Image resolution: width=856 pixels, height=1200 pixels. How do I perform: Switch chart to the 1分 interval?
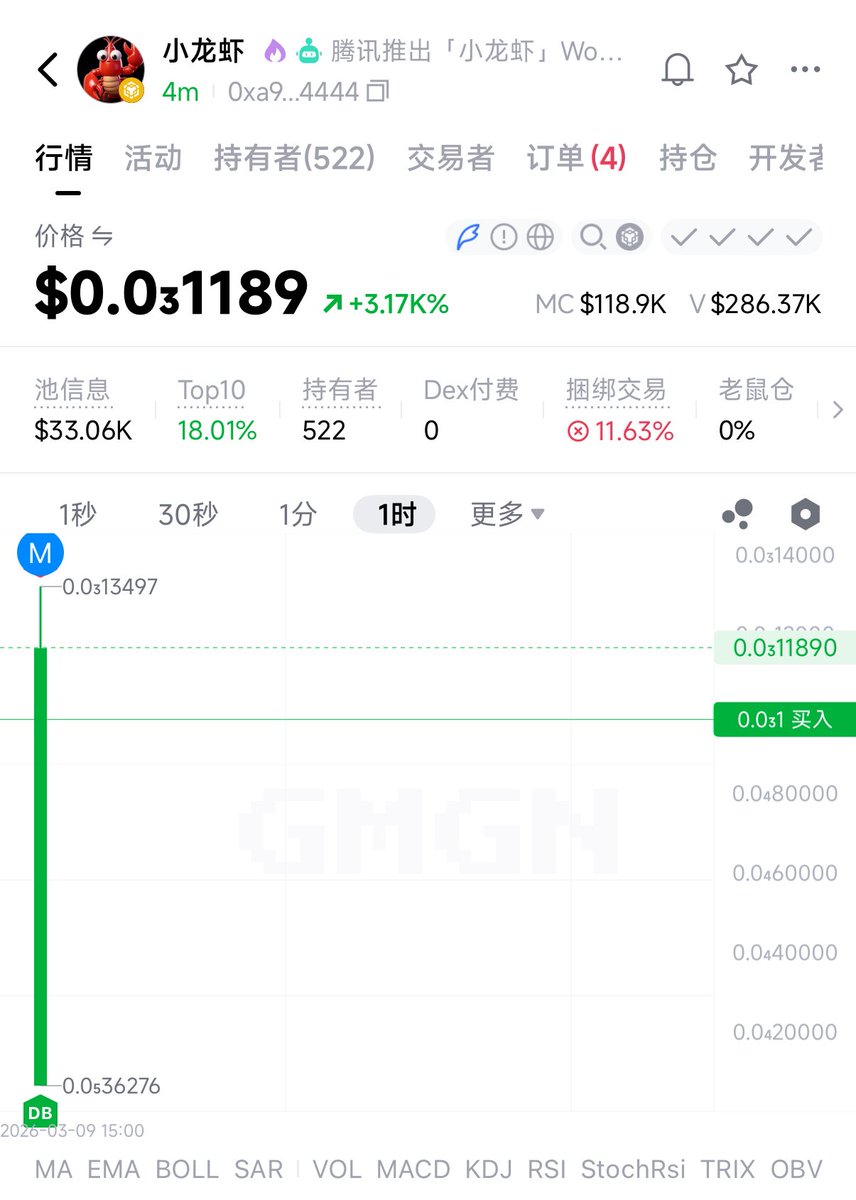[297, 515]
